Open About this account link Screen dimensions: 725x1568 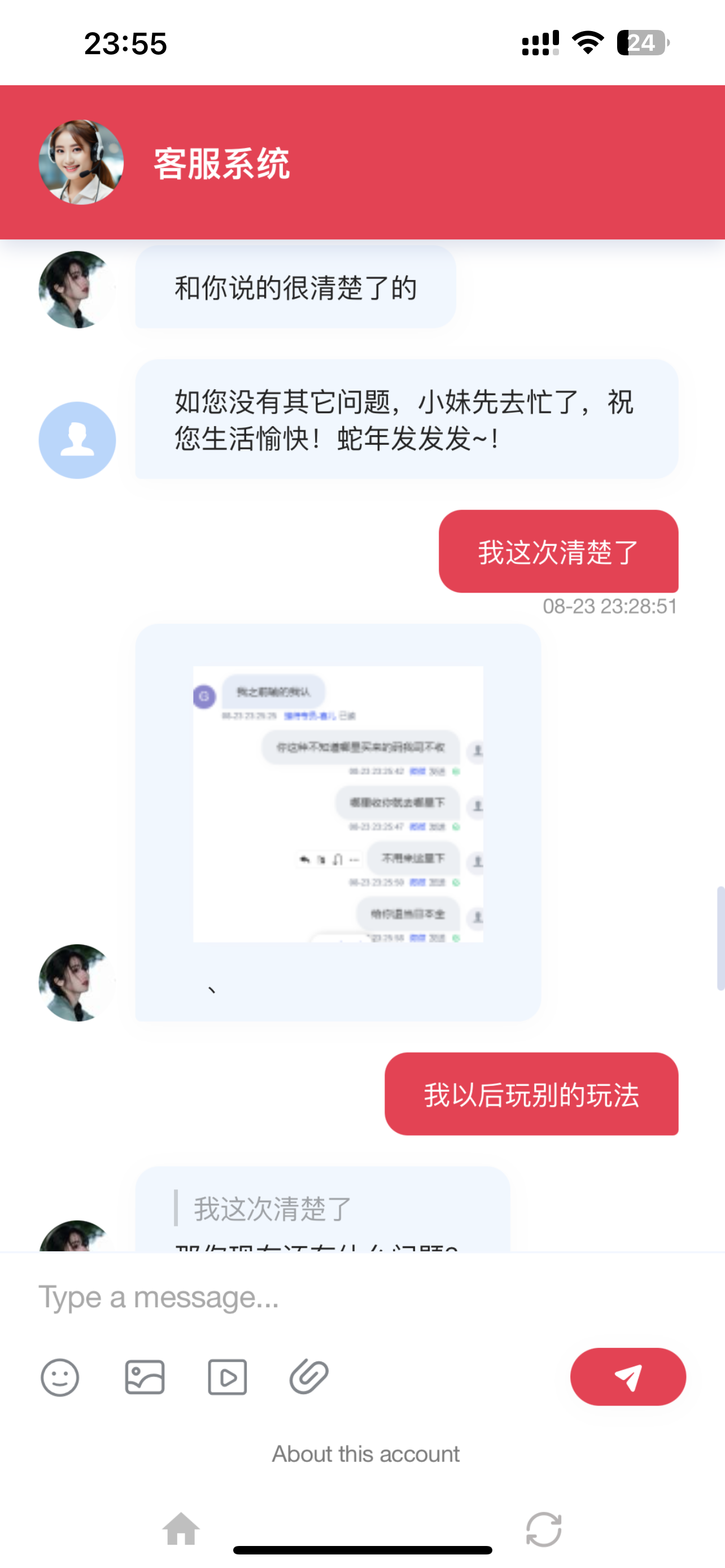click(365, 1454)
